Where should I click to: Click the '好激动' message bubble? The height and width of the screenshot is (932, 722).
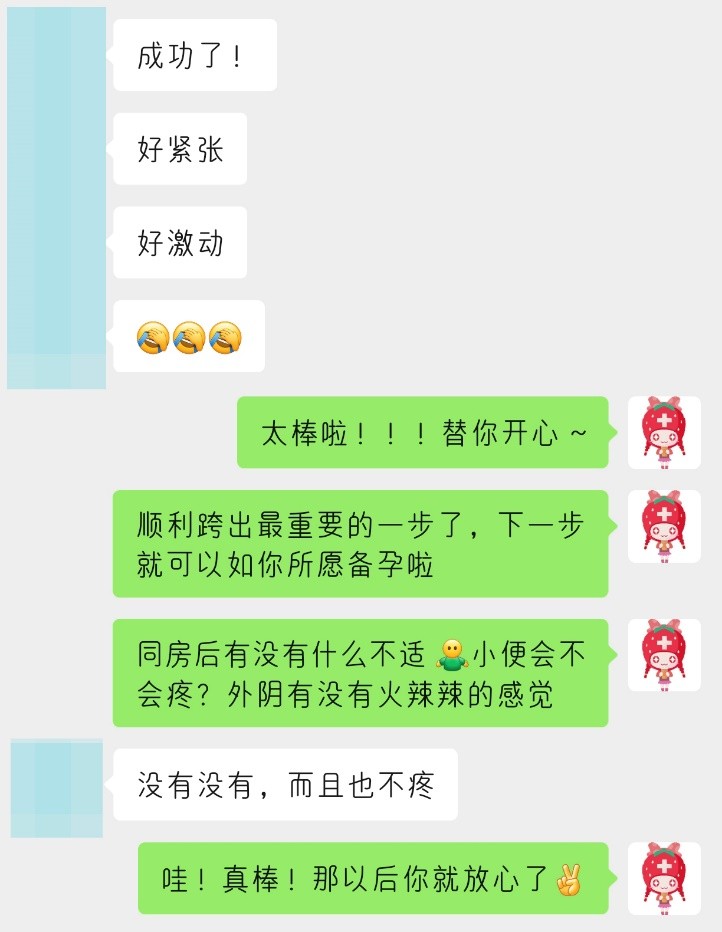coord(179,242)
